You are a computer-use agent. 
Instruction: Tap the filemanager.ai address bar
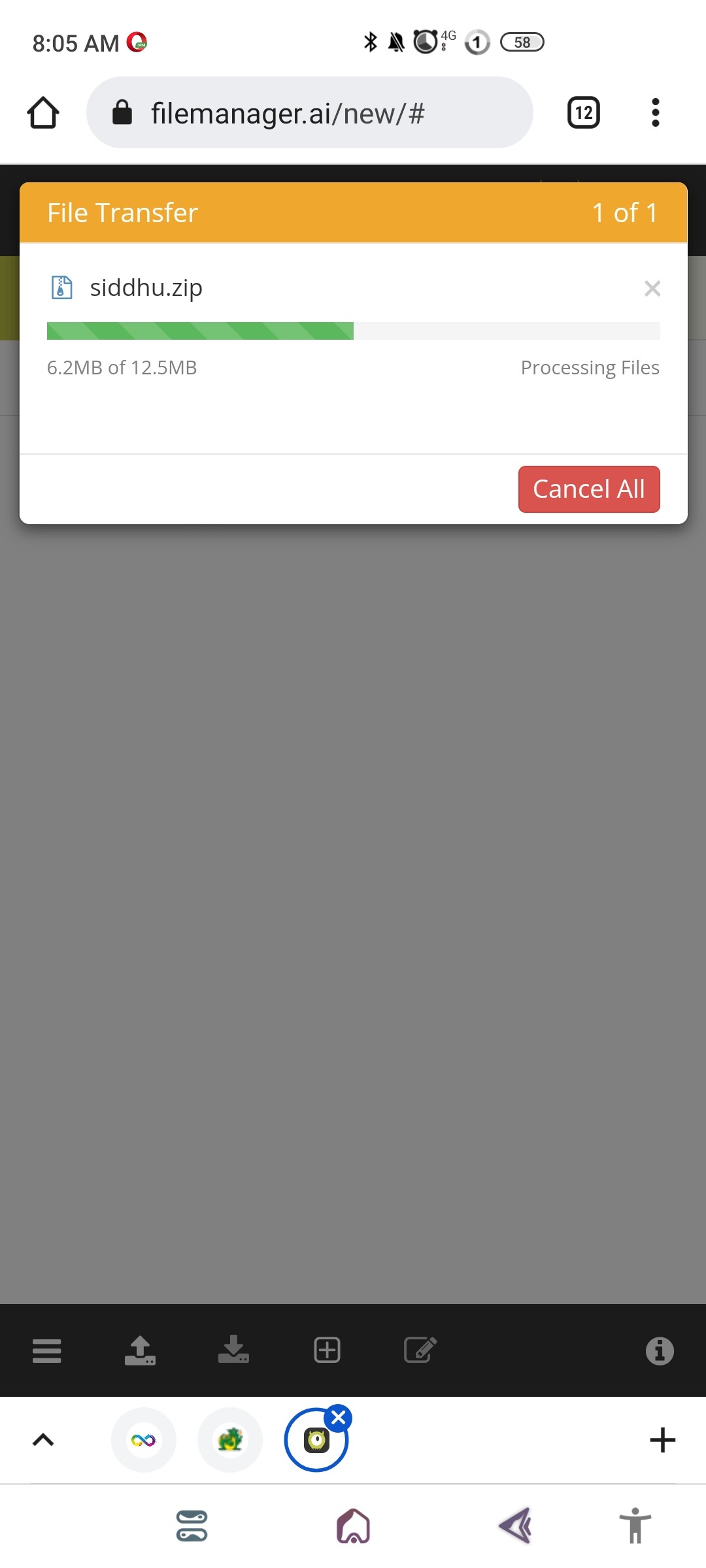(309, 113)
